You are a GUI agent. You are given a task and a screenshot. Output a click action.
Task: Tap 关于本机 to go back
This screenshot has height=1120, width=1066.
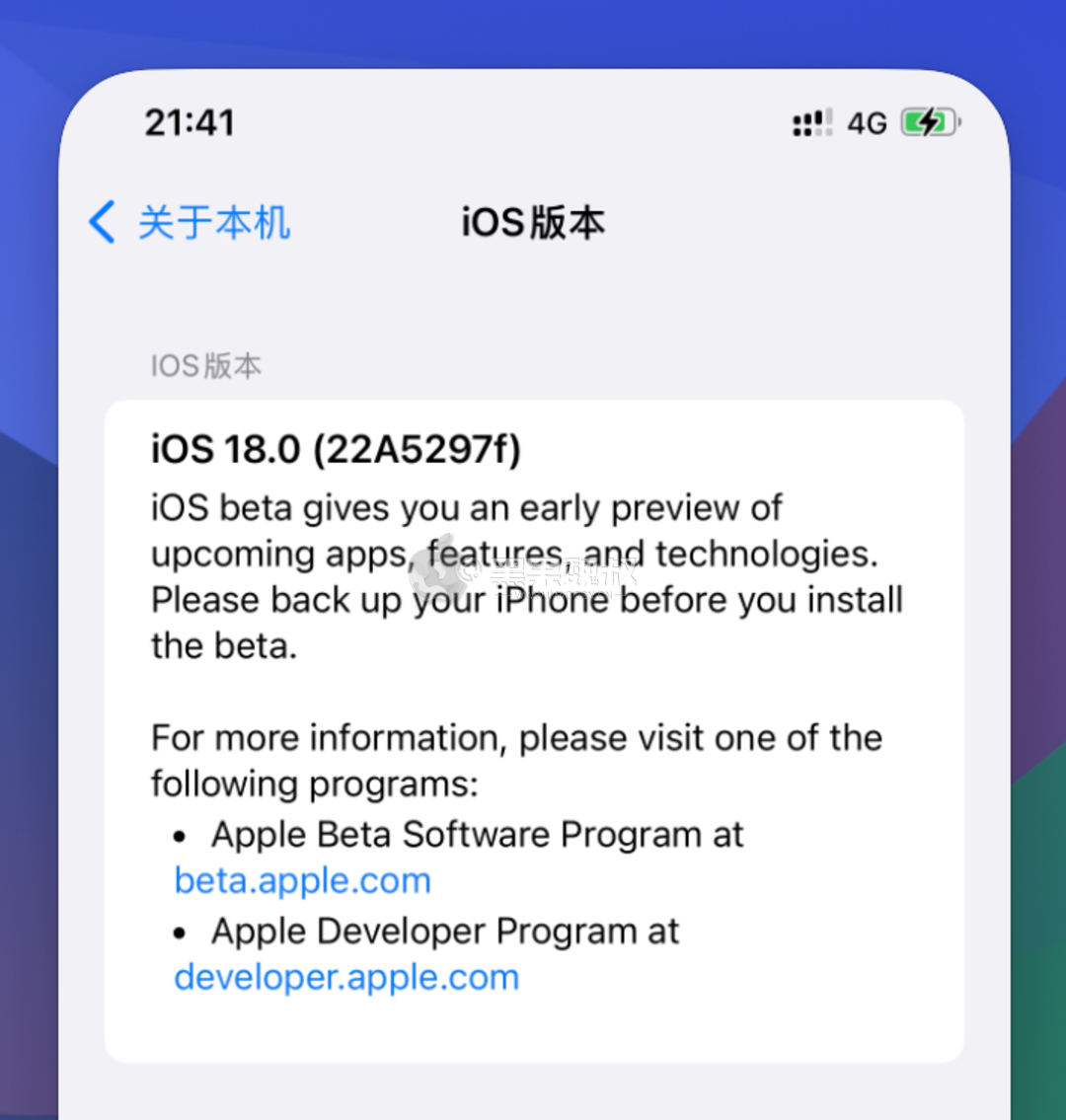213,223
